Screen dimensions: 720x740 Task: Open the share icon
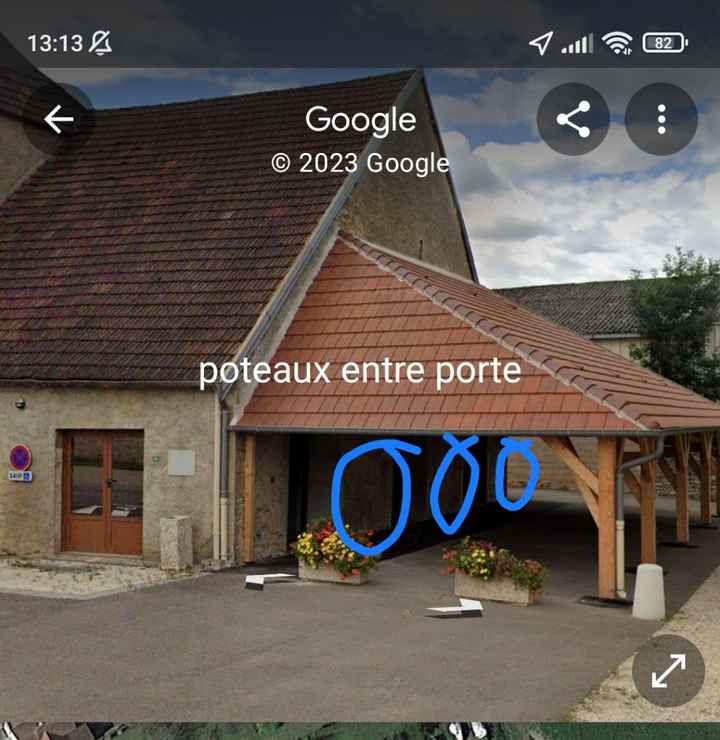click(573, 118)
